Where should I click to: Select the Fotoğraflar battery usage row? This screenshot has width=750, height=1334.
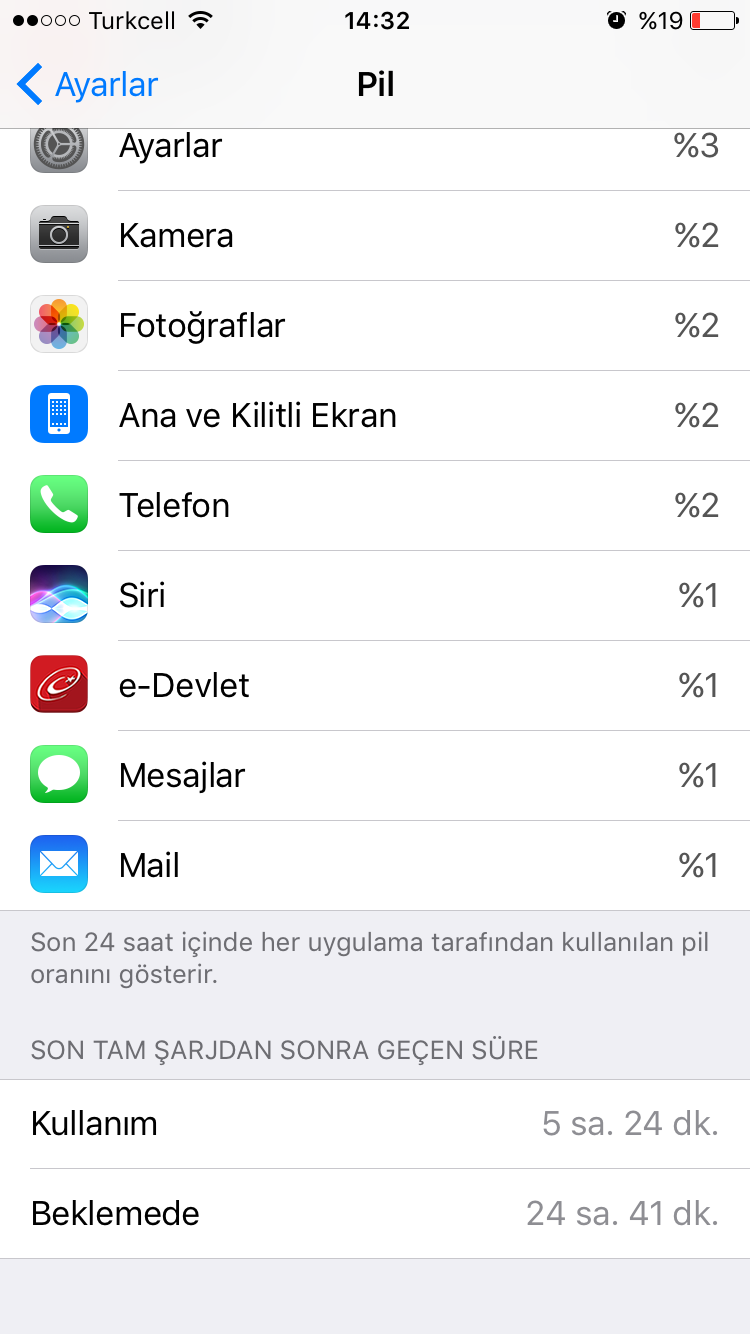[375, 326]
